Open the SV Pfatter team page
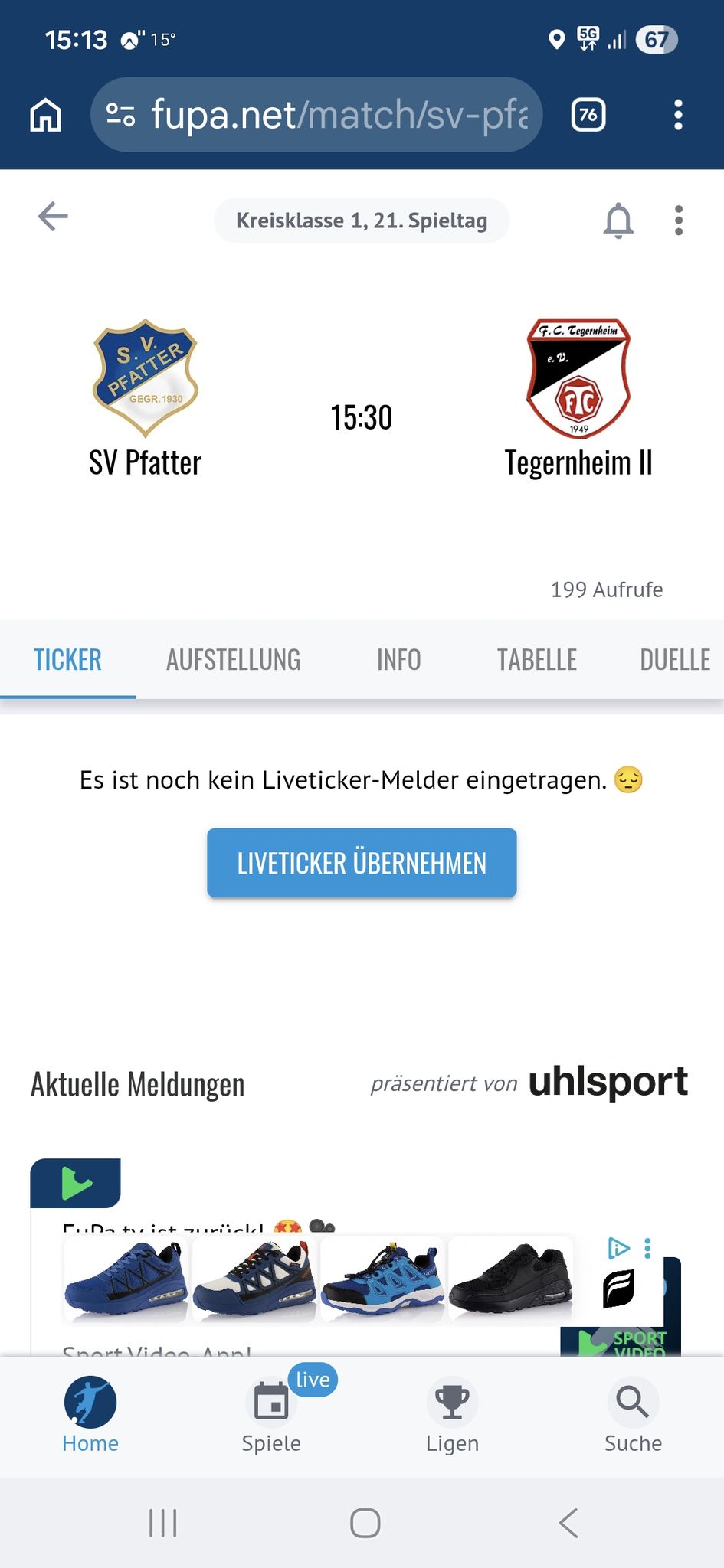 (145, 398)
